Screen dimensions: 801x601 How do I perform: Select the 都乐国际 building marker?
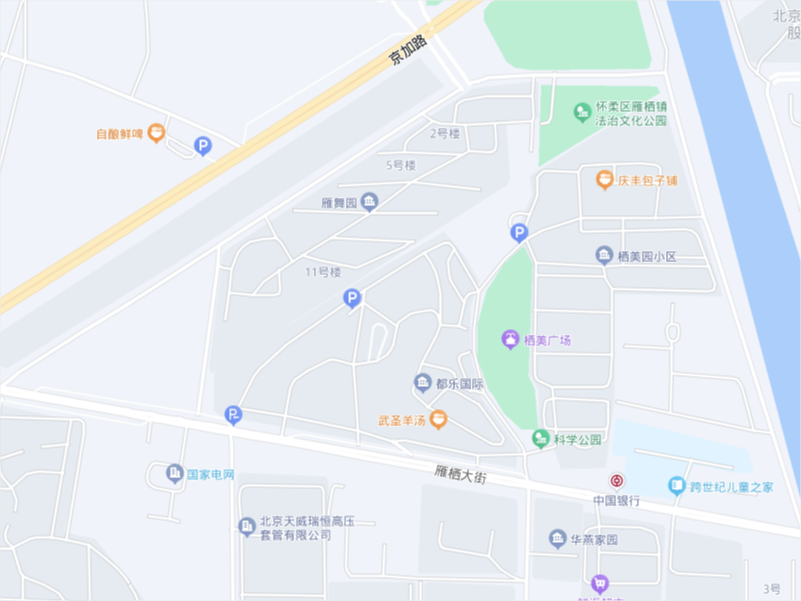(x=423, y=383)
